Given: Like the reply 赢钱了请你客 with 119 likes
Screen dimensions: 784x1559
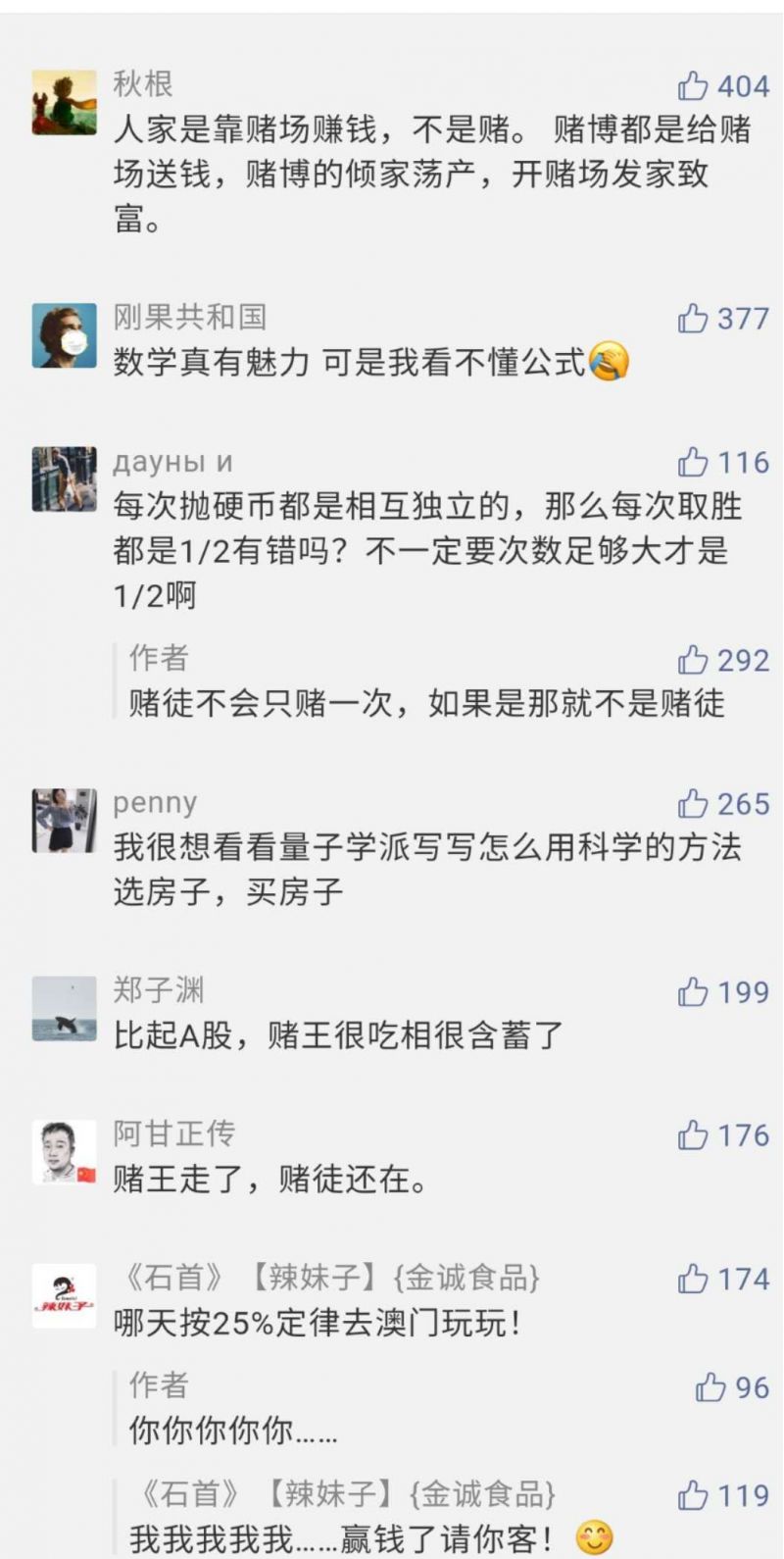Looking at the screenshot, I should pyautogui.click(x=694, y=1496).
